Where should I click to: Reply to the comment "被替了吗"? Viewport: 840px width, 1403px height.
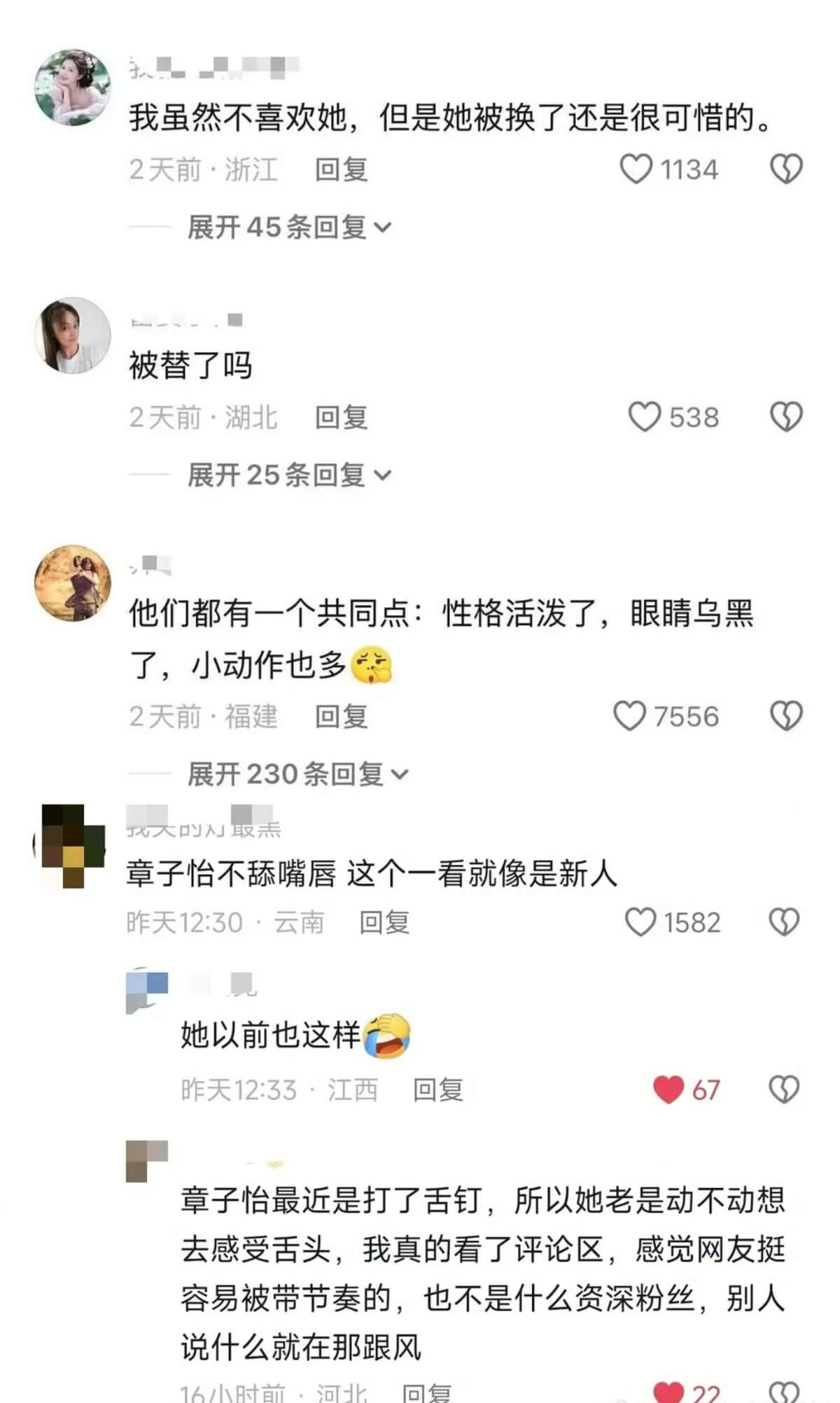[x=341, y=417]
